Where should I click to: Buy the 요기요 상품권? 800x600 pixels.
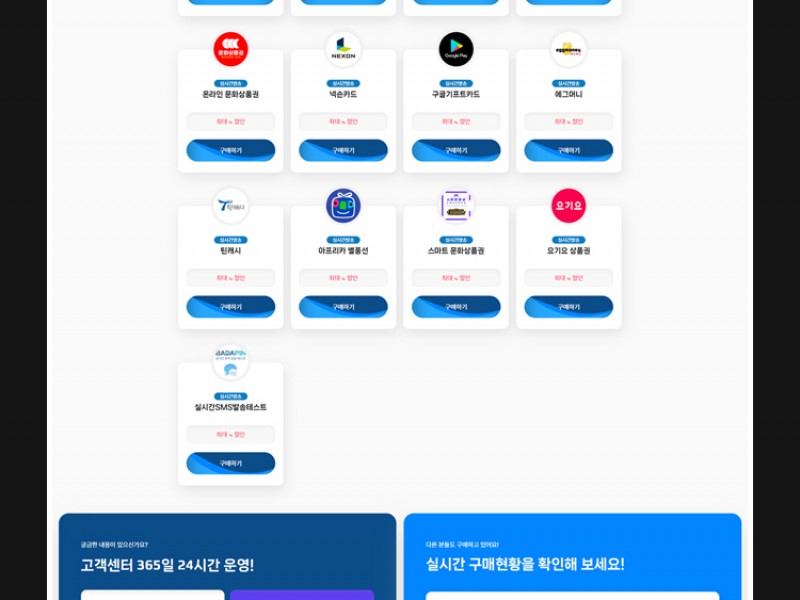click(568, 307)
